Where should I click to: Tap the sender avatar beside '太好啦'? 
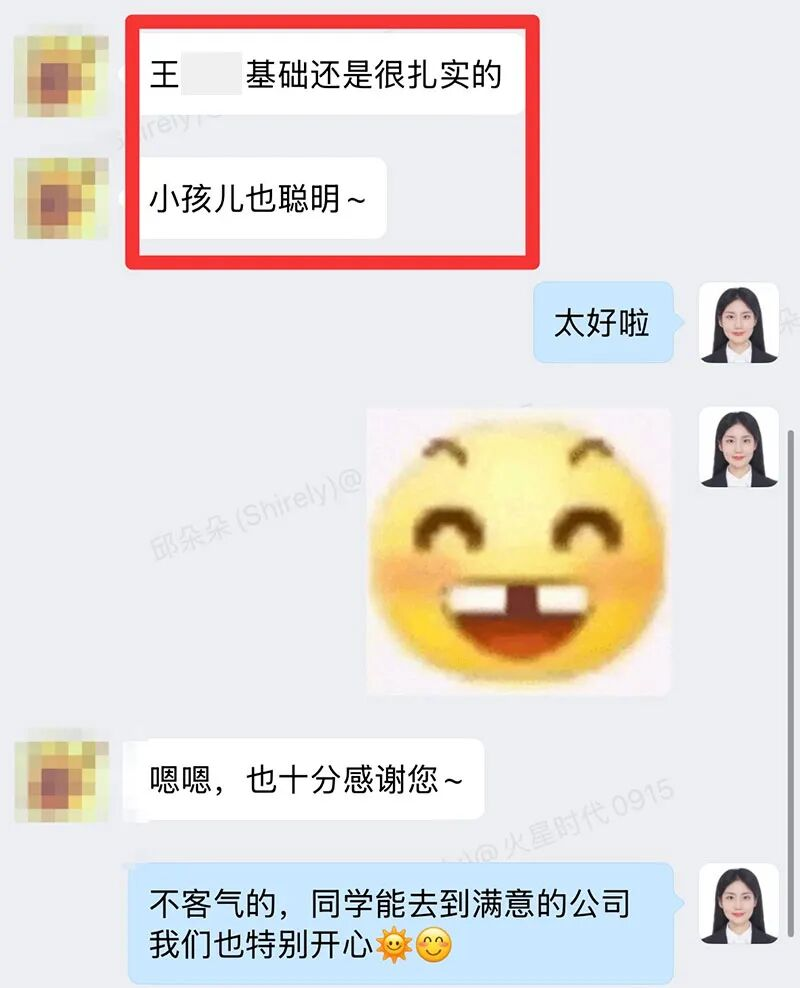[738, 323]
